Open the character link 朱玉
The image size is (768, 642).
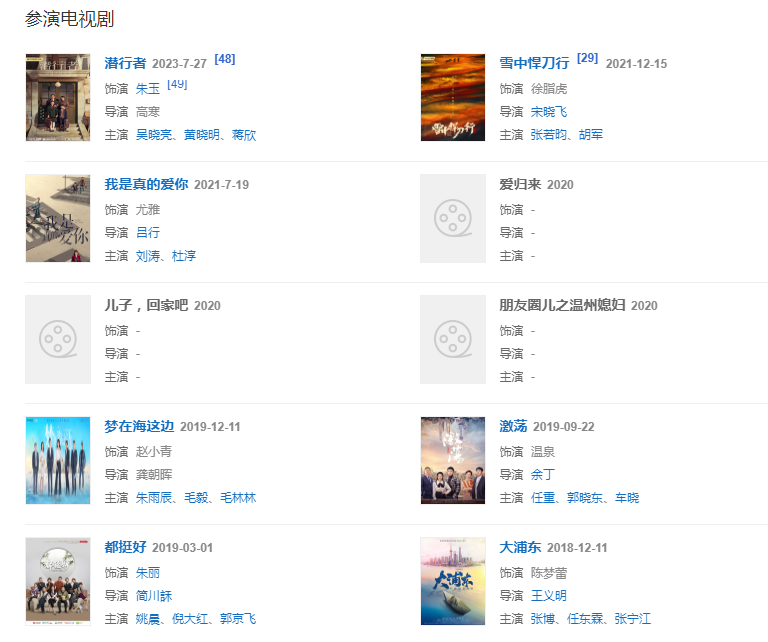(148, 88)
